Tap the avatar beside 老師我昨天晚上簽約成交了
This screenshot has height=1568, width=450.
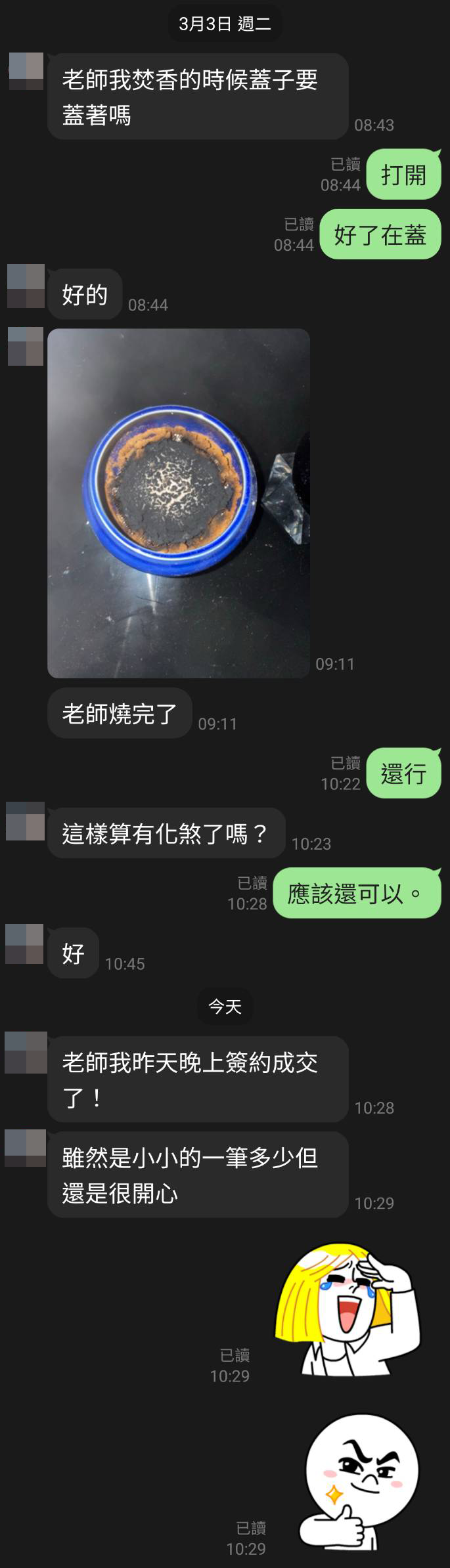26,1053
